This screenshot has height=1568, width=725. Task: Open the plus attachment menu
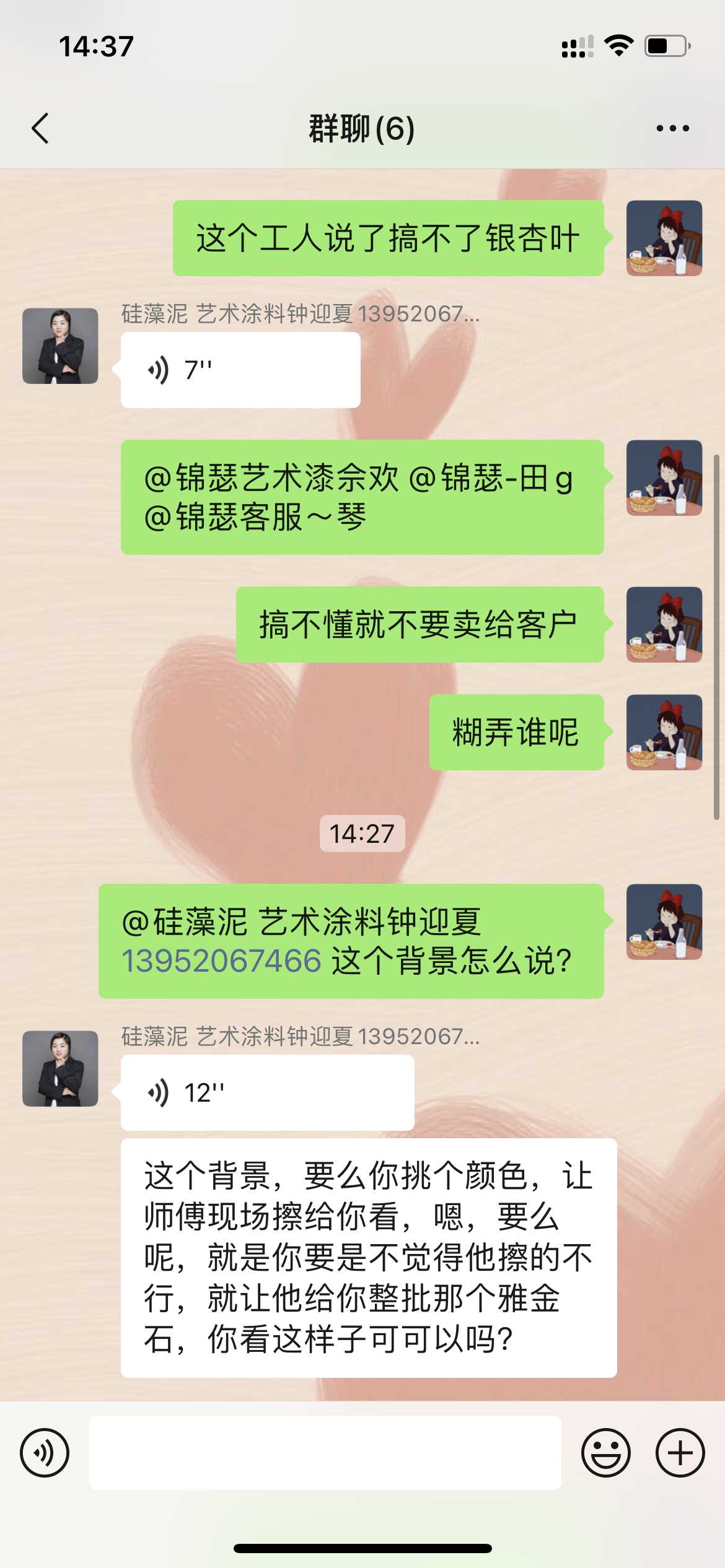680,1452
